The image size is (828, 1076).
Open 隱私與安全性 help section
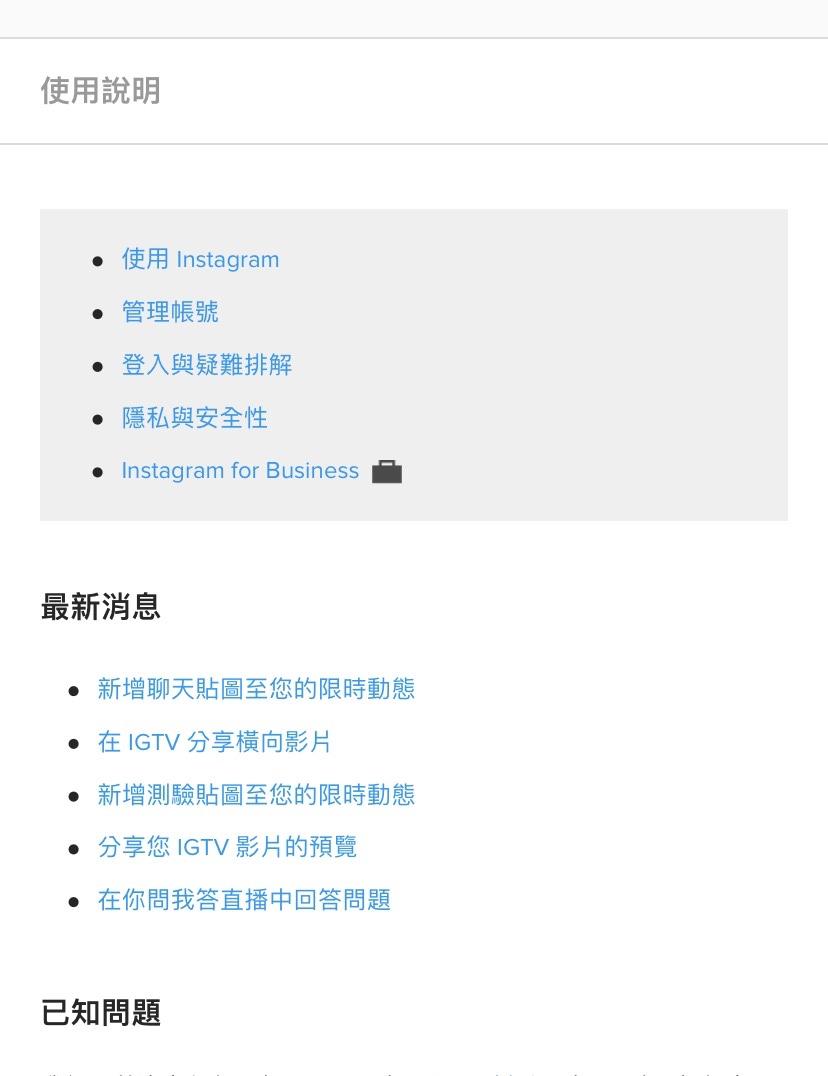pyautogui.click(x=195, y=418)
